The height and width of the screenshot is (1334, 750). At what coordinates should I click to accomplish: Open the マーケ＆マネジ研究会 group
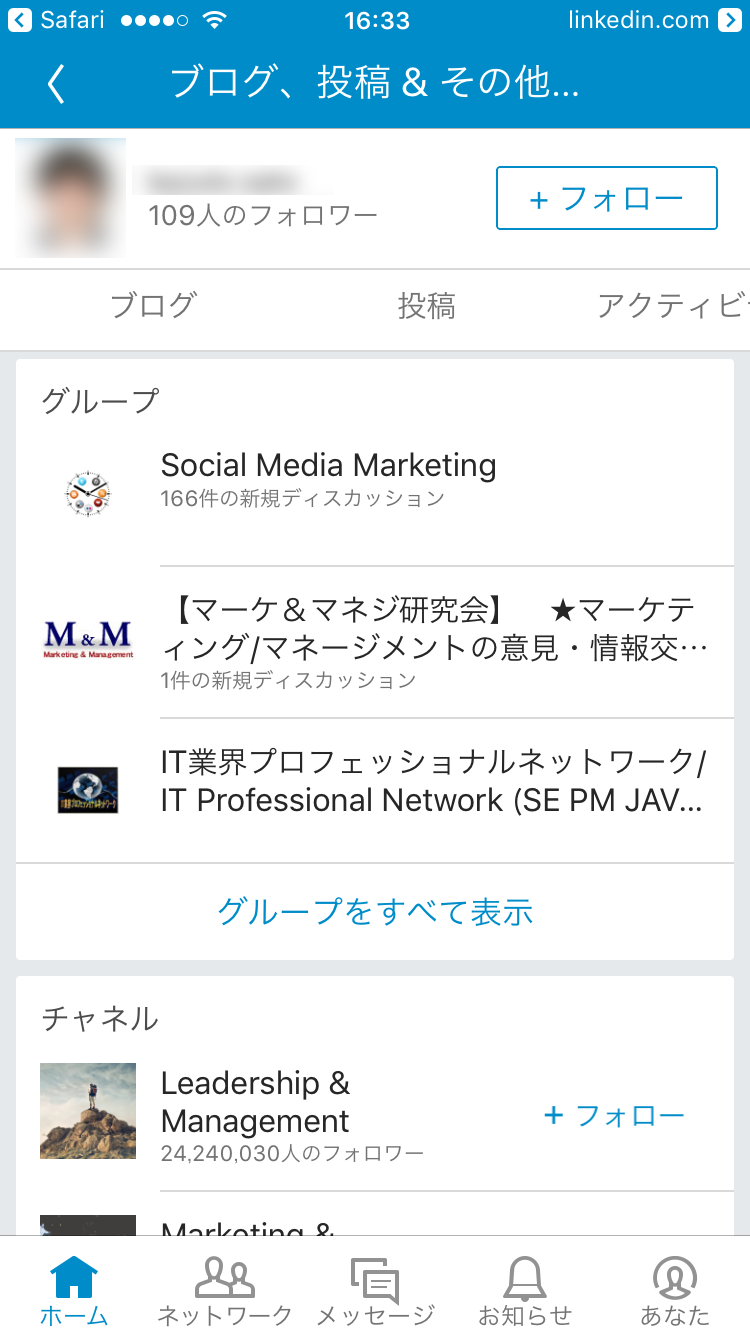pyautogui.click(x=375, y=642)
